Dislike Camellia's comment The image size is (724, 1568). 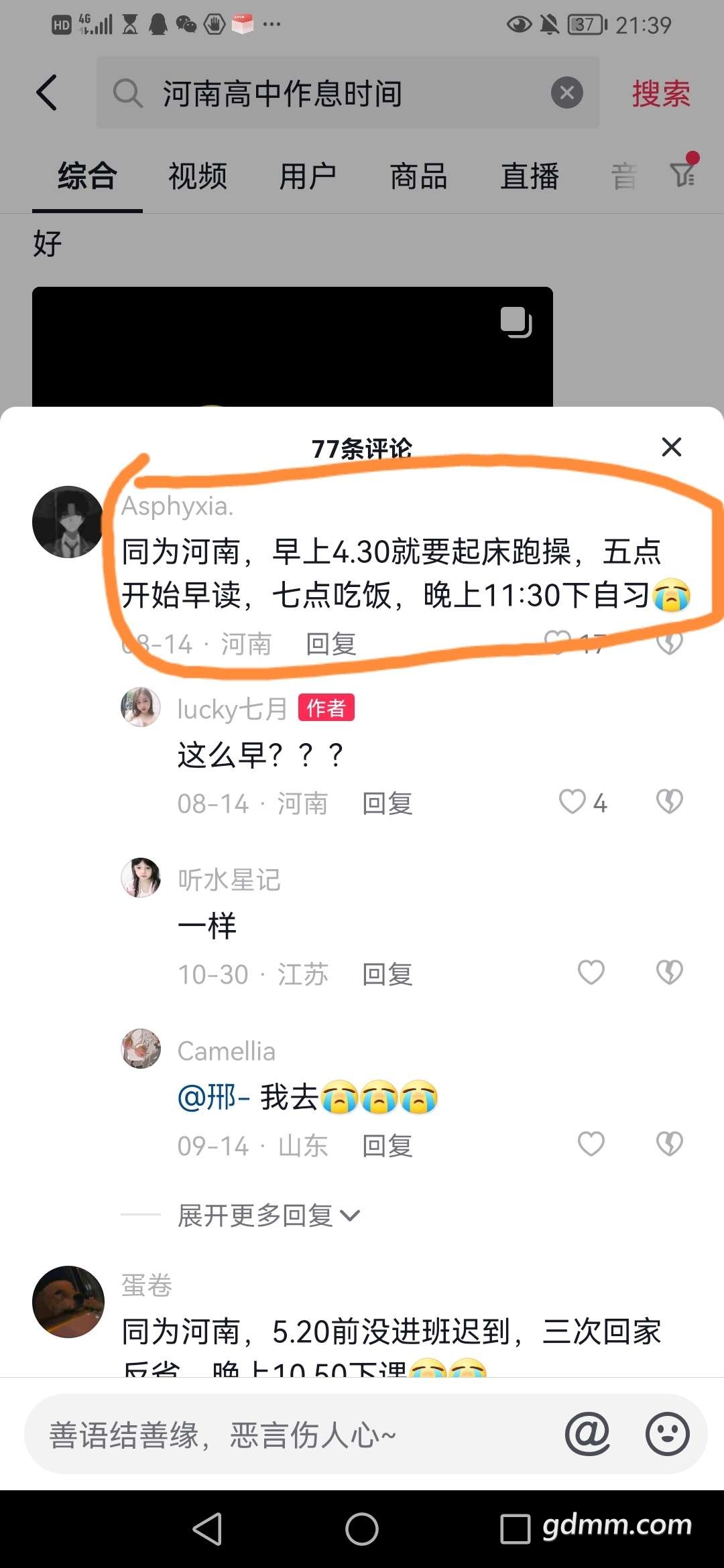669,1144
